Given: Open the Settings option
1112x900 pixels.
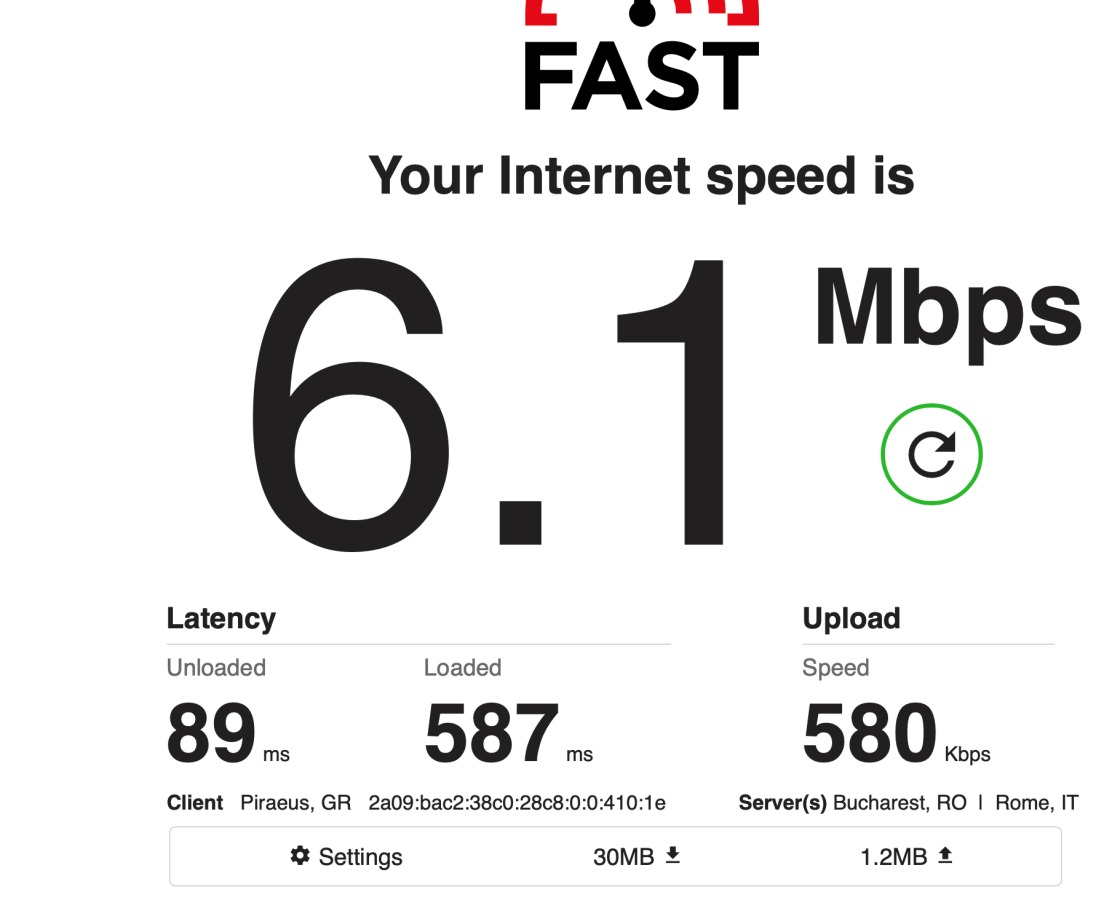Looking at the screenshot, I should 346,857.
